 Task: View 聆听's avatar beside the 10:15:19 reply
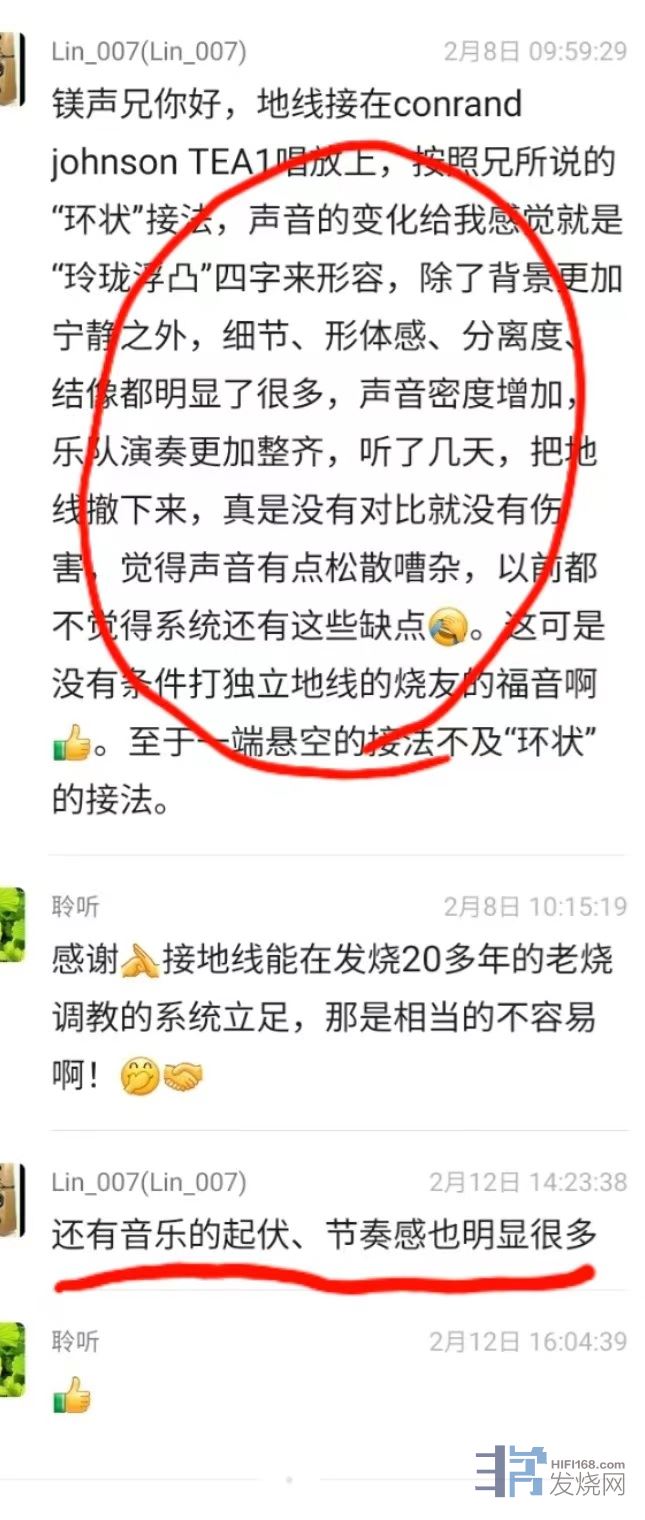tap(10, 924)
